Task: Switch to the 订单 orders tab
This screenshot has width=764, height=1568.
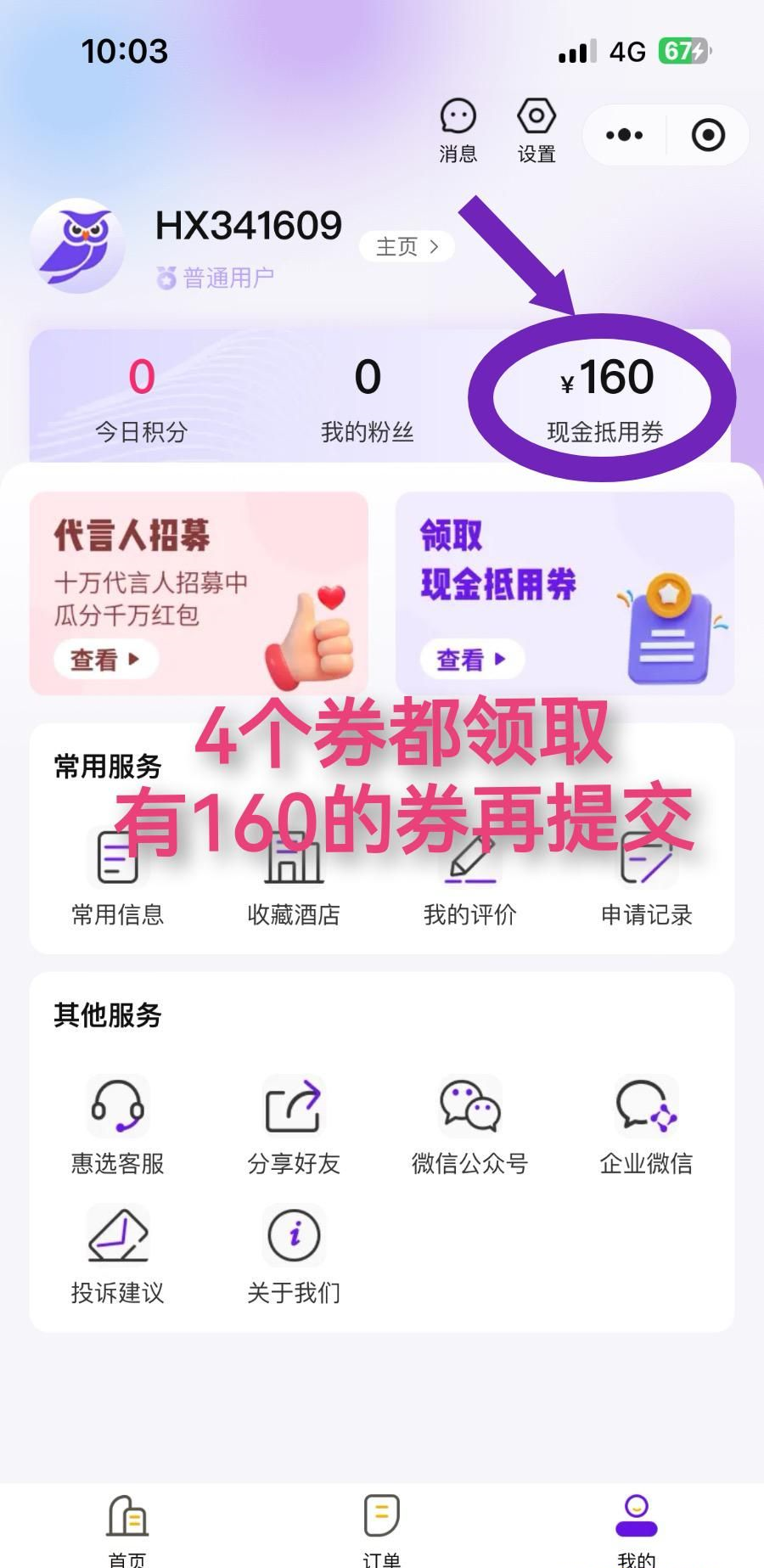Action: point(381,1528)
